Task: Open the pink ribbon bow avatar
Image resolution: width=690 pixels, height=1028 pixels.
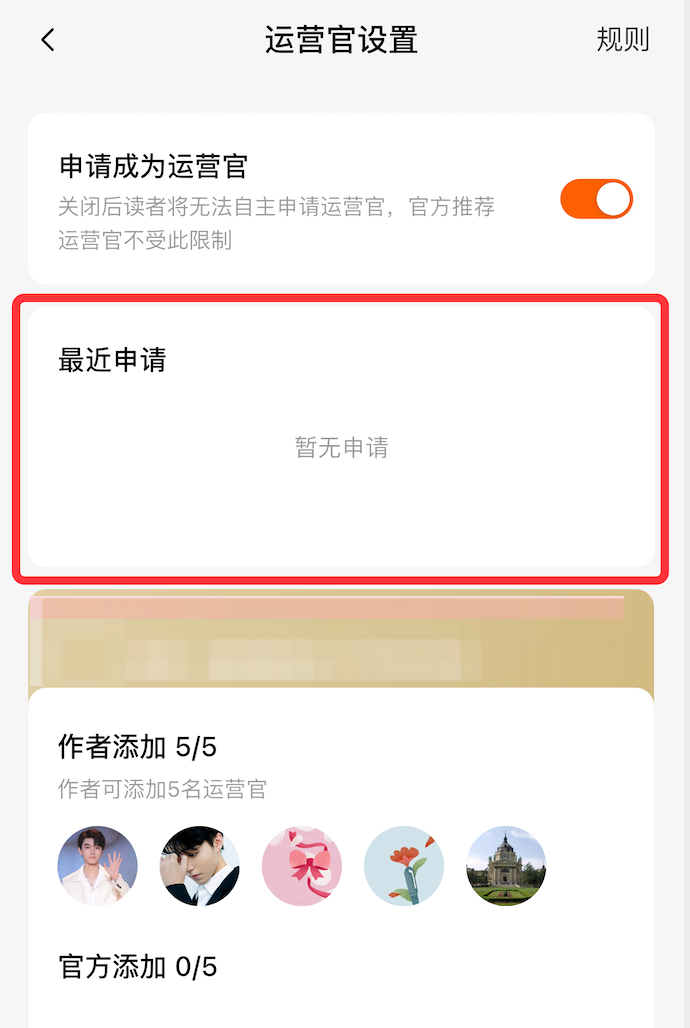Action: click(x=302, y=866)
